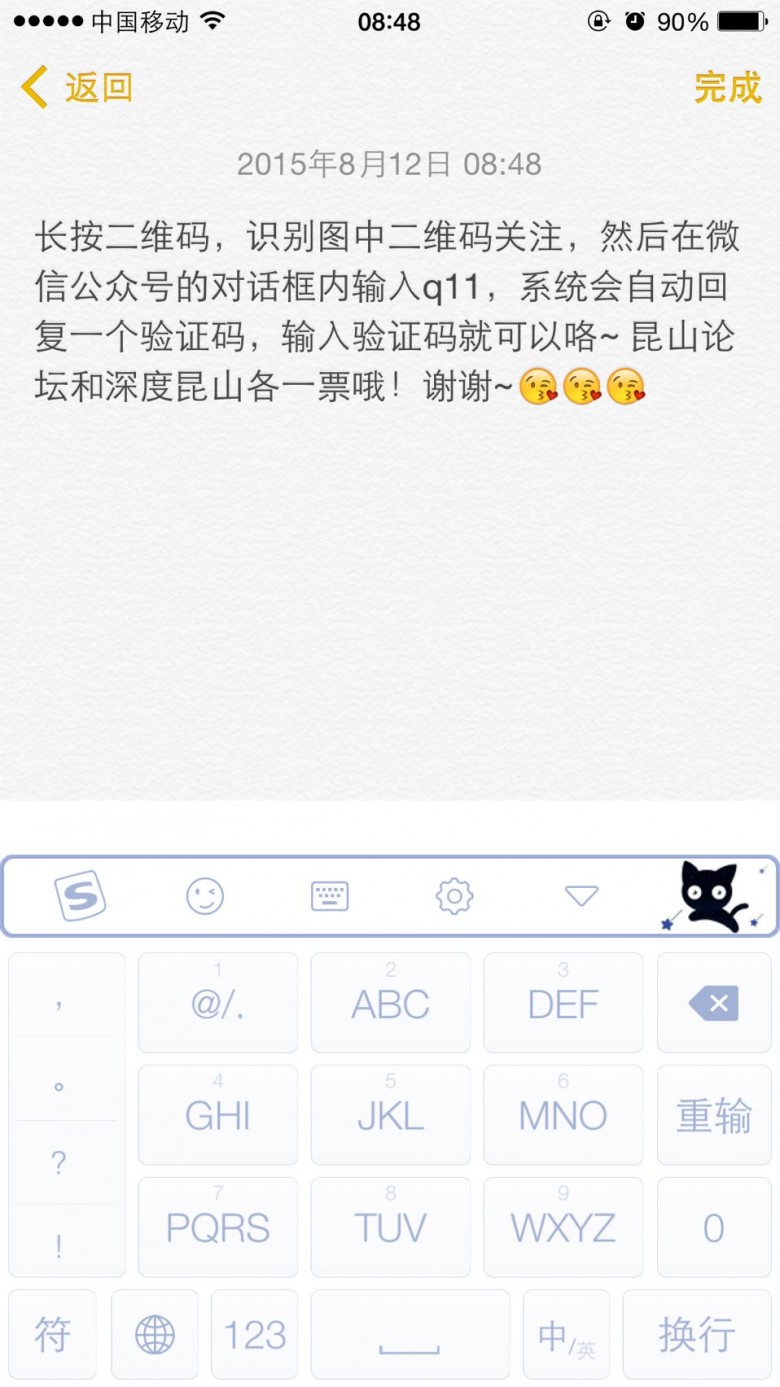Switch keyboards with the globe key
Image resolution: width=780 pixels, height=1387 pixels.
pyautogui.click(x=155, y=1334)
